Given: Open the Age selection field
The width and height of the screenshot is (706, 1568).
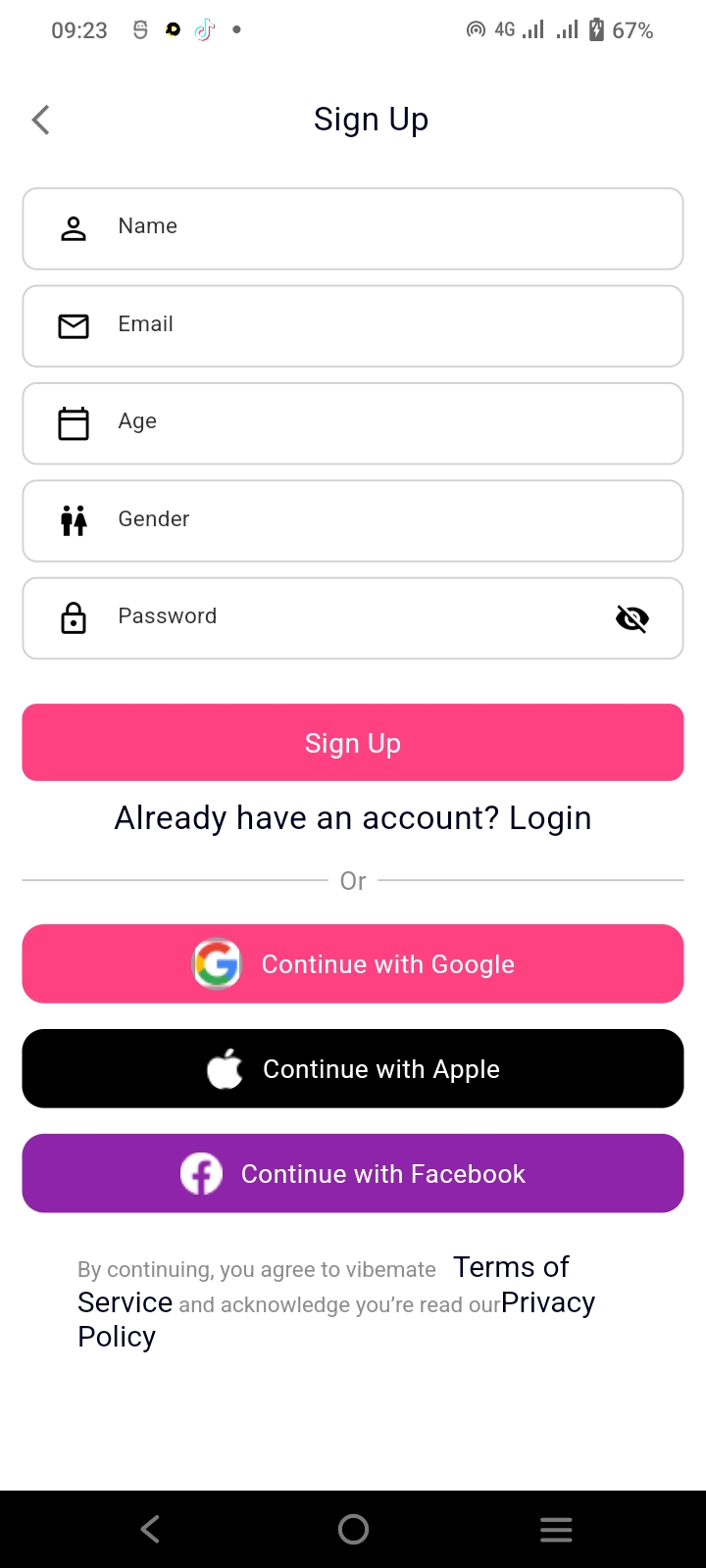Looking at the screenshot, I should coord(353,422).
